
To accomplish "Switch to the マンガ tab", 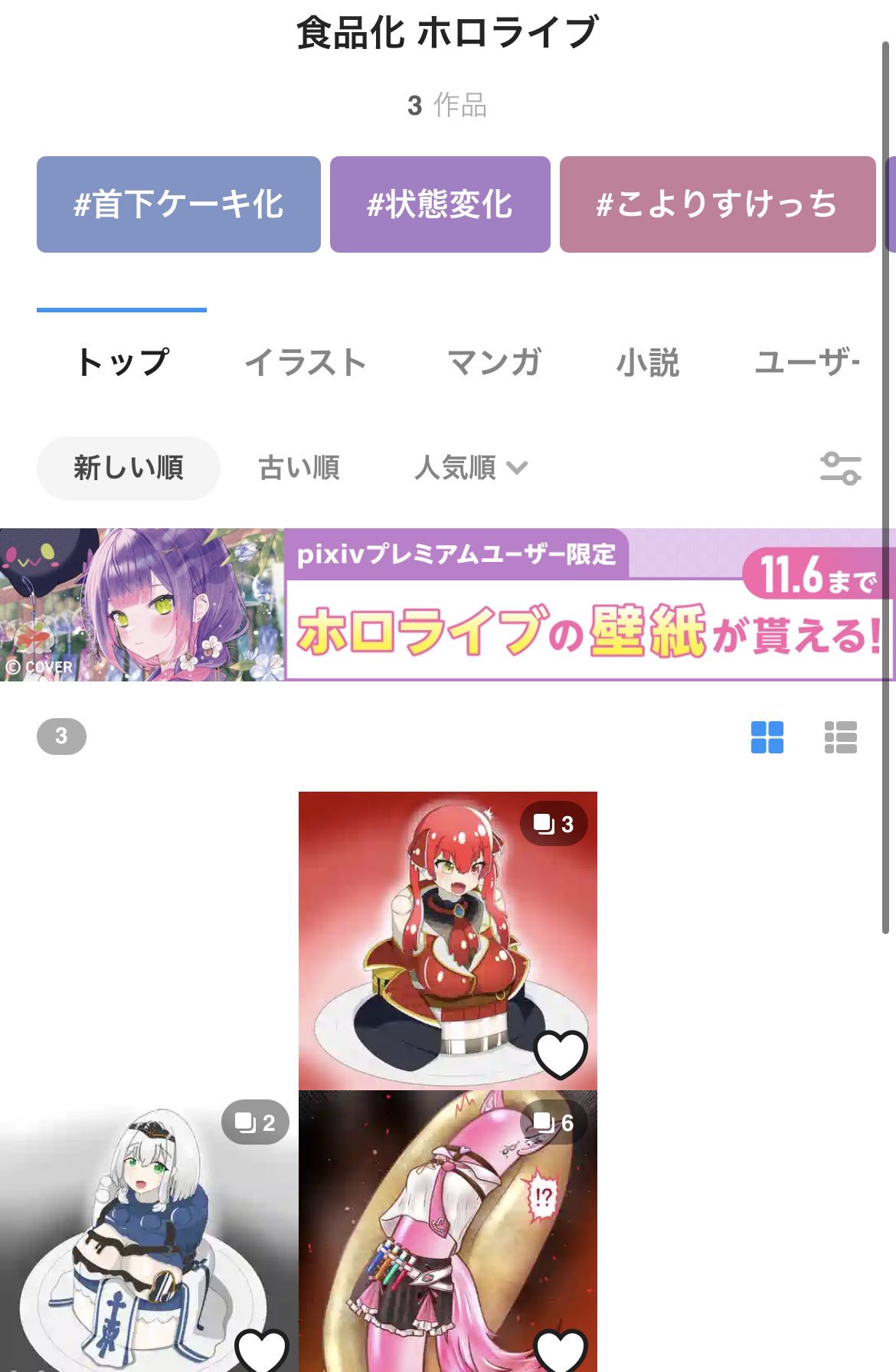I will [x=495, y=362].
